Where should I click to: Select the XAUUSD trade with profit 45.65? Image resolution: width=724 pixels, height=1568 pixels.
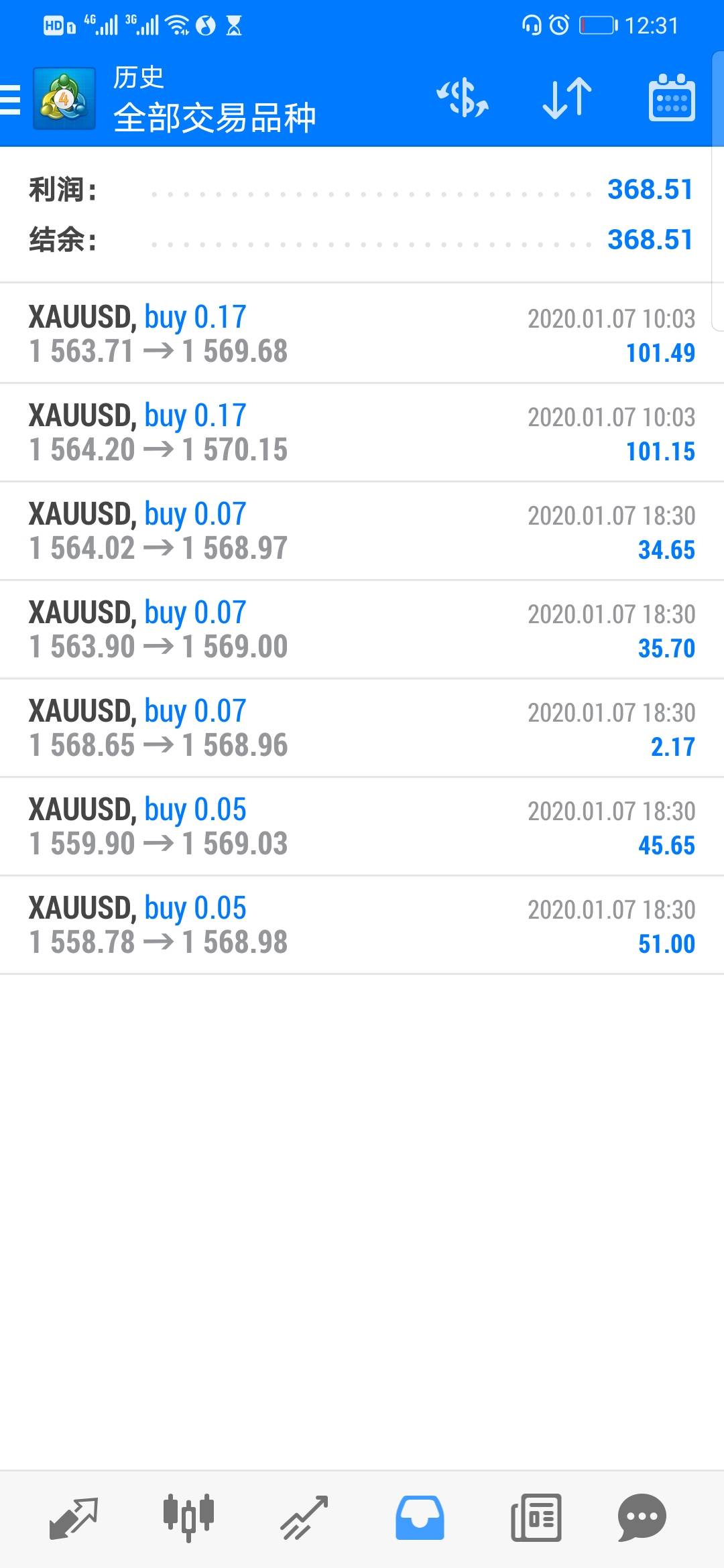[x=362, y=826]
